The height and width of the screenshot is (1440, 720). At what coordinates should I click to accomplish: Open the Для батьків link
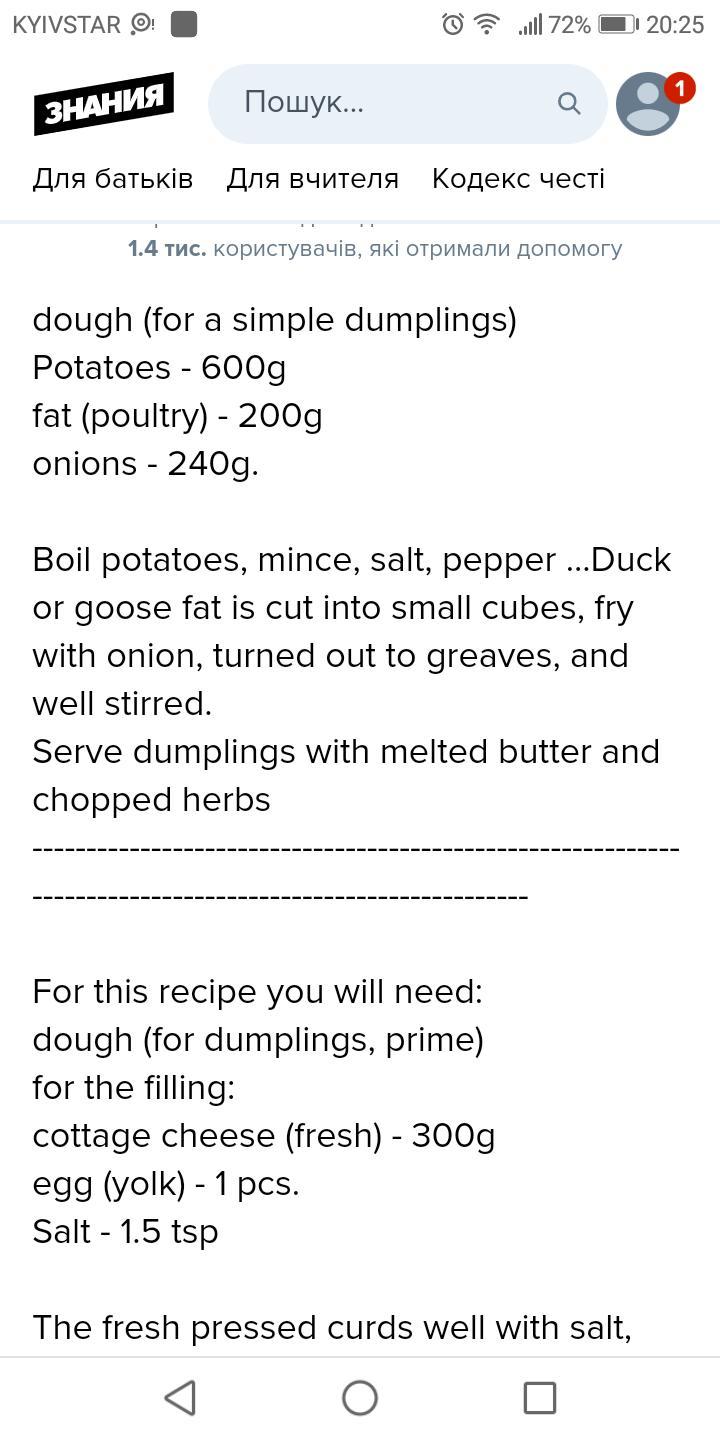(113, 179)
